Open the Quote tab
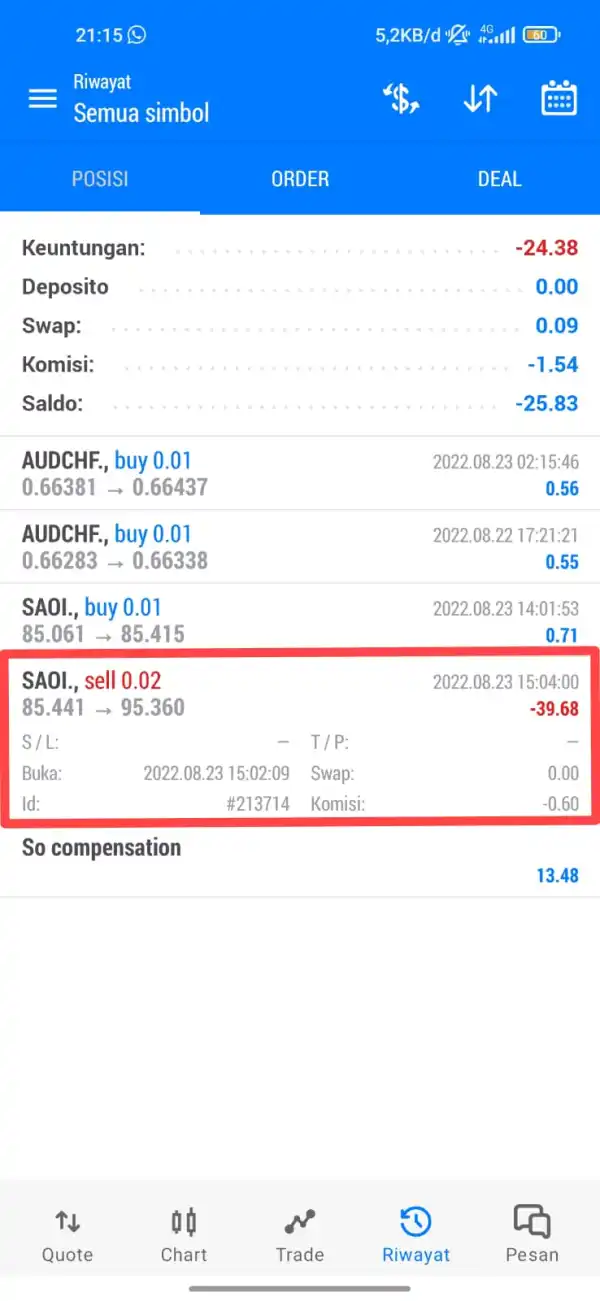Image resolution: width=600 pixels, height=1301 pixels. click(68, 1236)
